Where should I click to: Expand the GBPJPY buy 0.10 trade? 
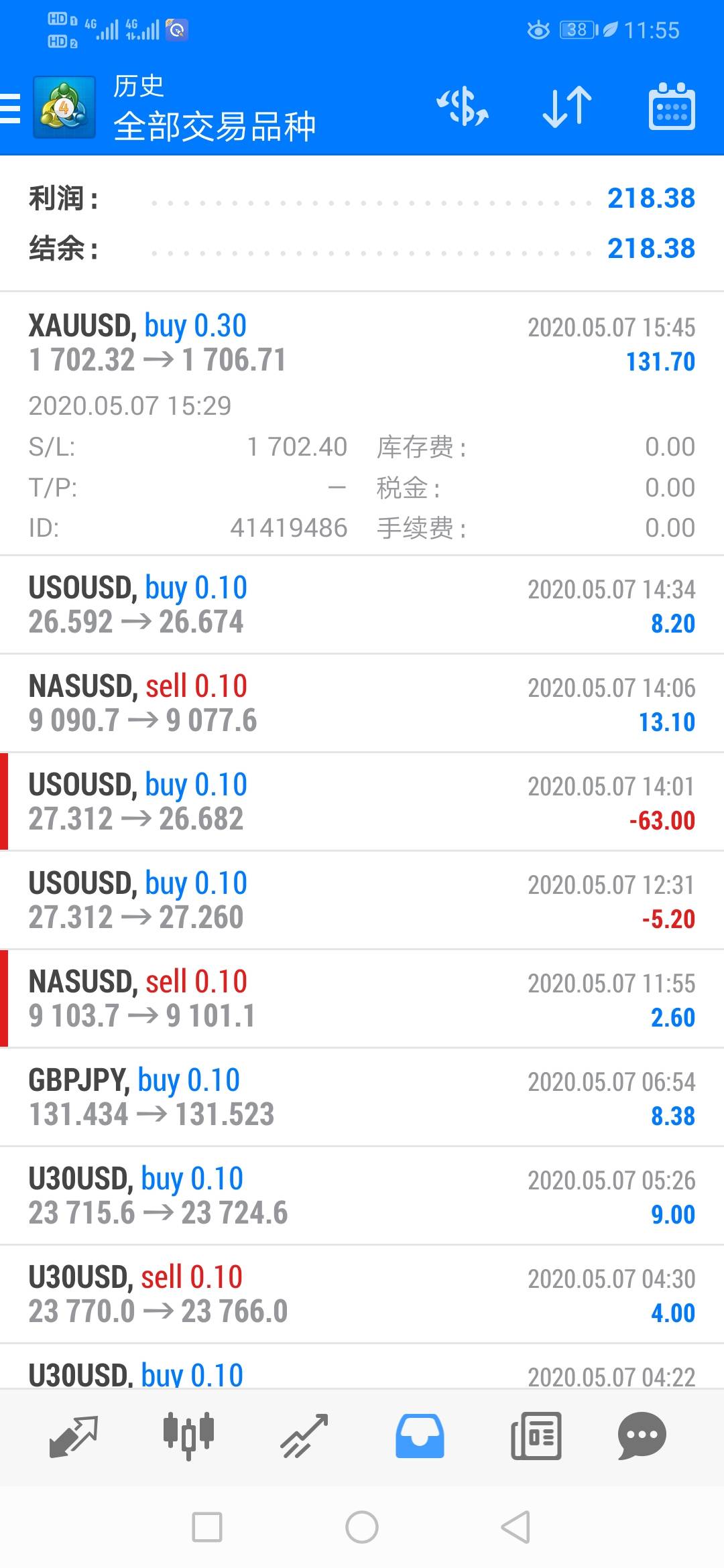point(362,1098)
